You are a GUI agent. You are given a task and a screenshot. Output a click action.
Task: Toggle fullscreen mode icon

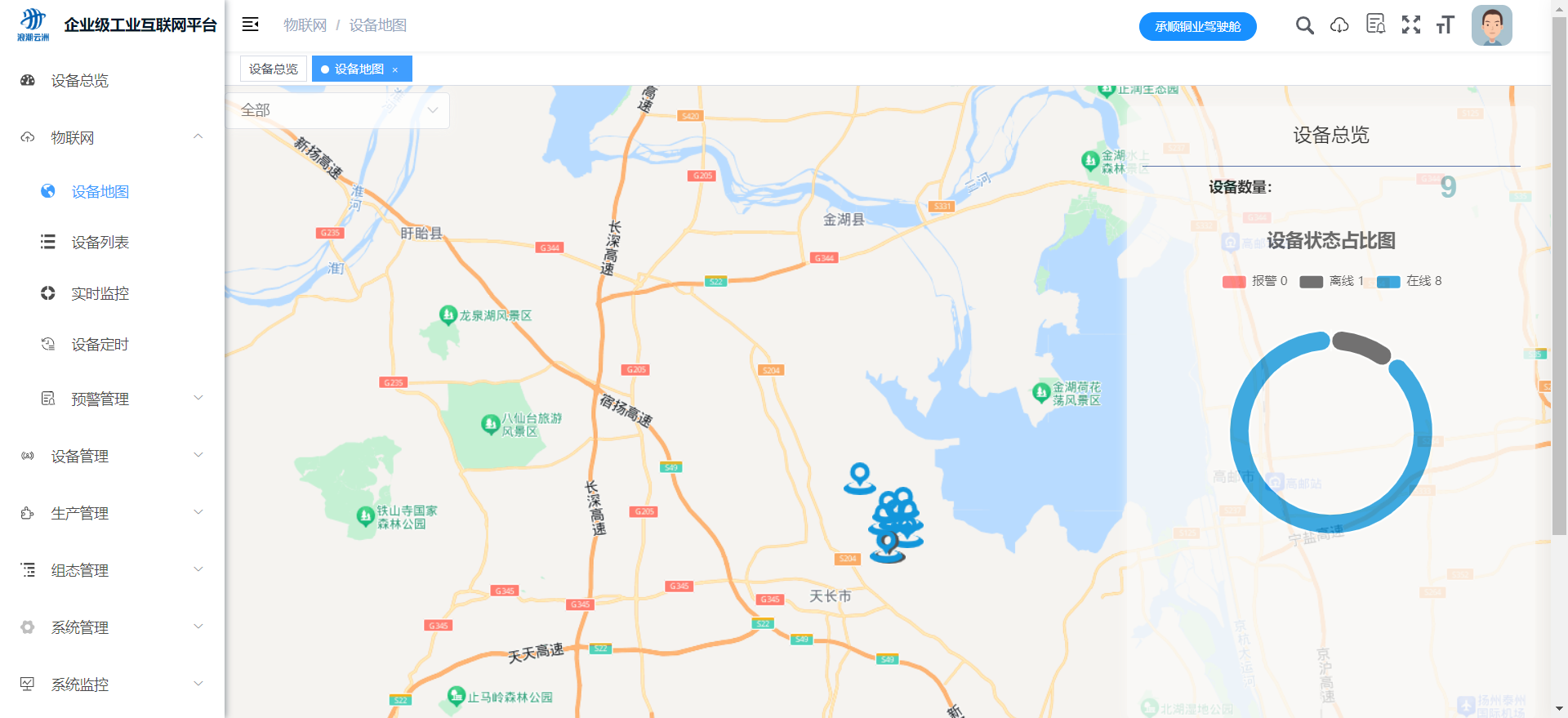tap(1410, 25)
